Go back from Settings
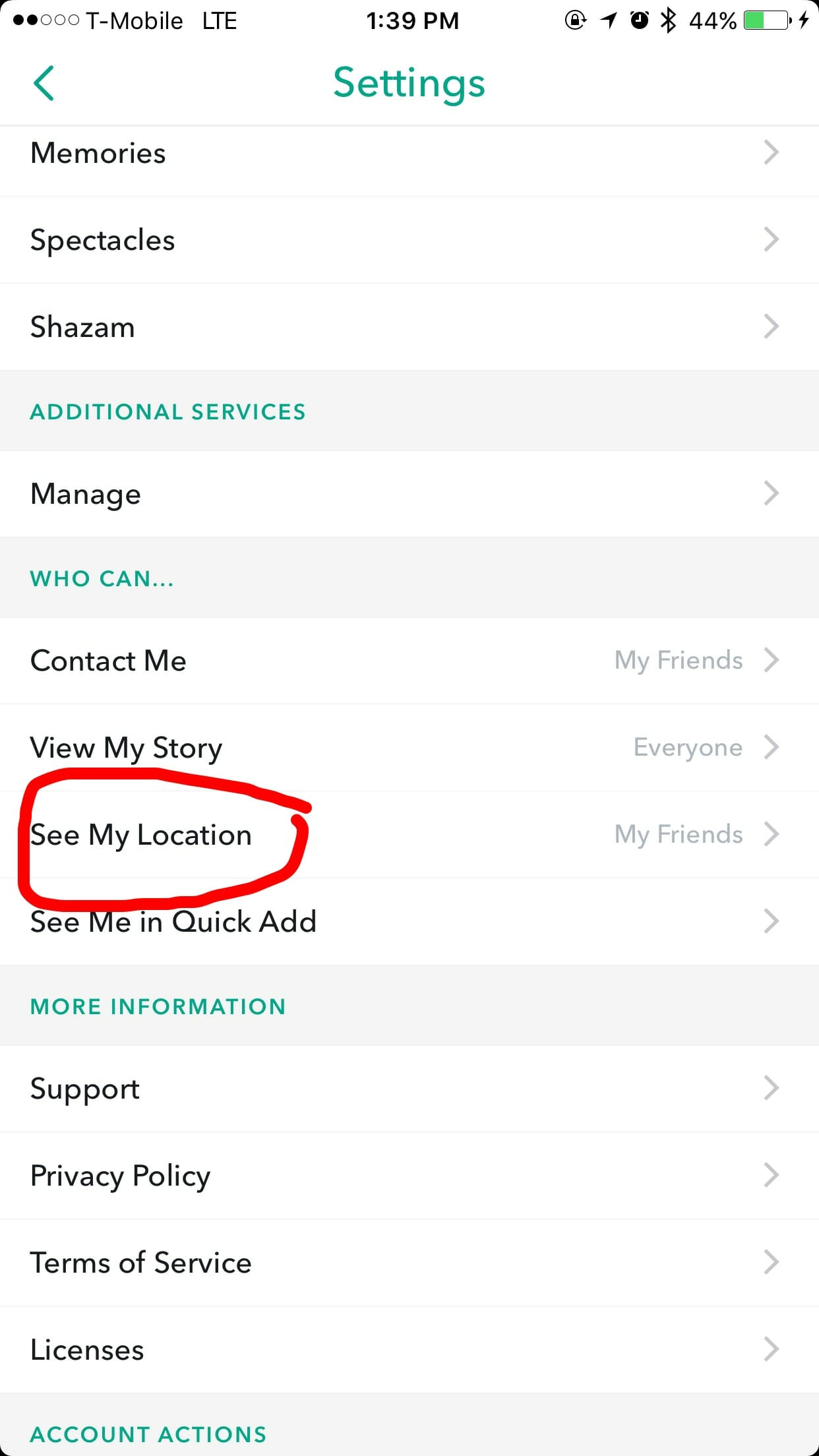This screenshot has width=819, height=1456. pos(44,83)
